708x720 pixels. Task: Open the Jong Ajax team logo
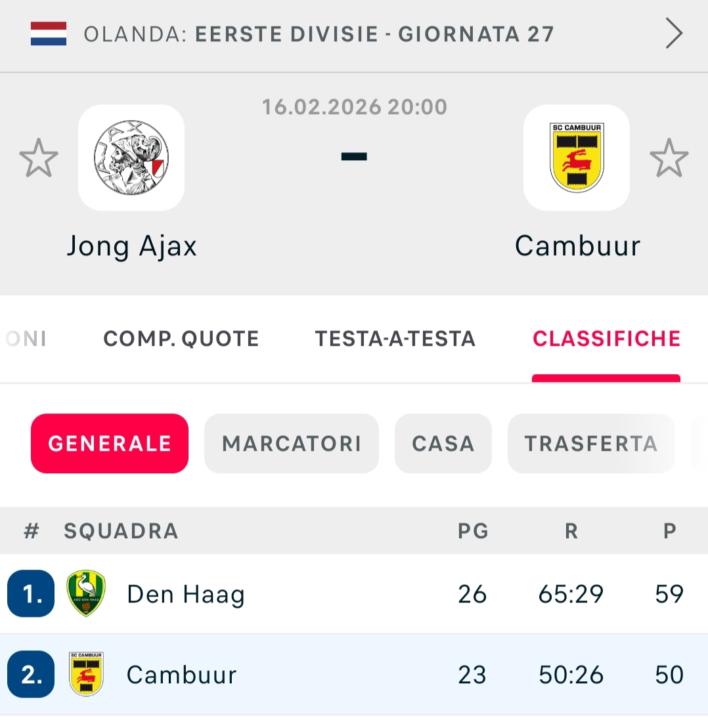tap(131, 158)
